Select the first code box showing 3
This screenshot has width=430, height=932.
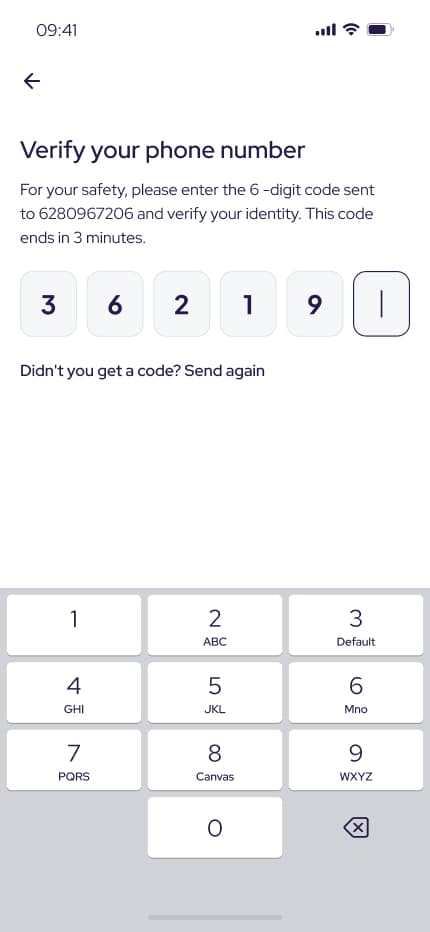pos(48,304)
